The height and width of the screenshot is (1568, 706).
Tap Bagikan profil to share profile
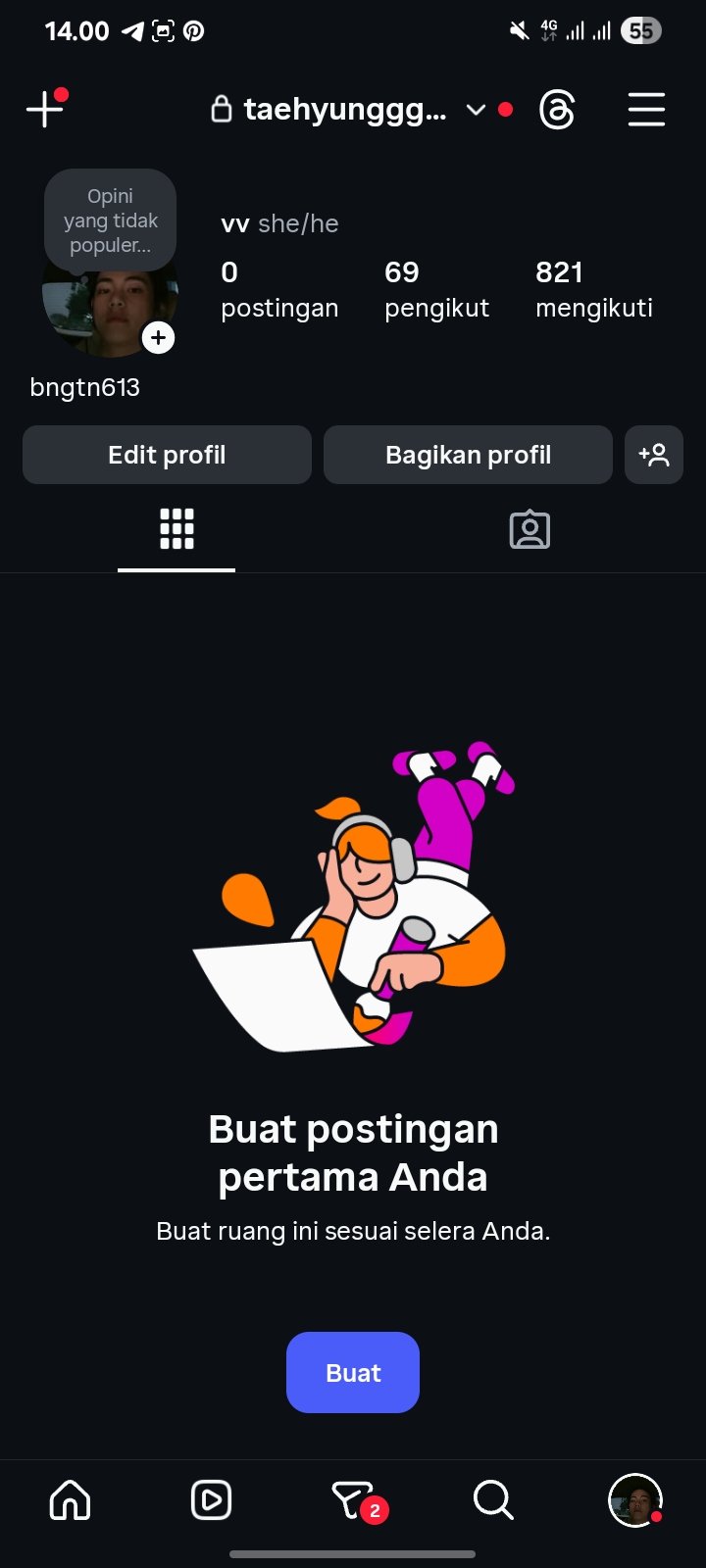(x=468, y=455)
